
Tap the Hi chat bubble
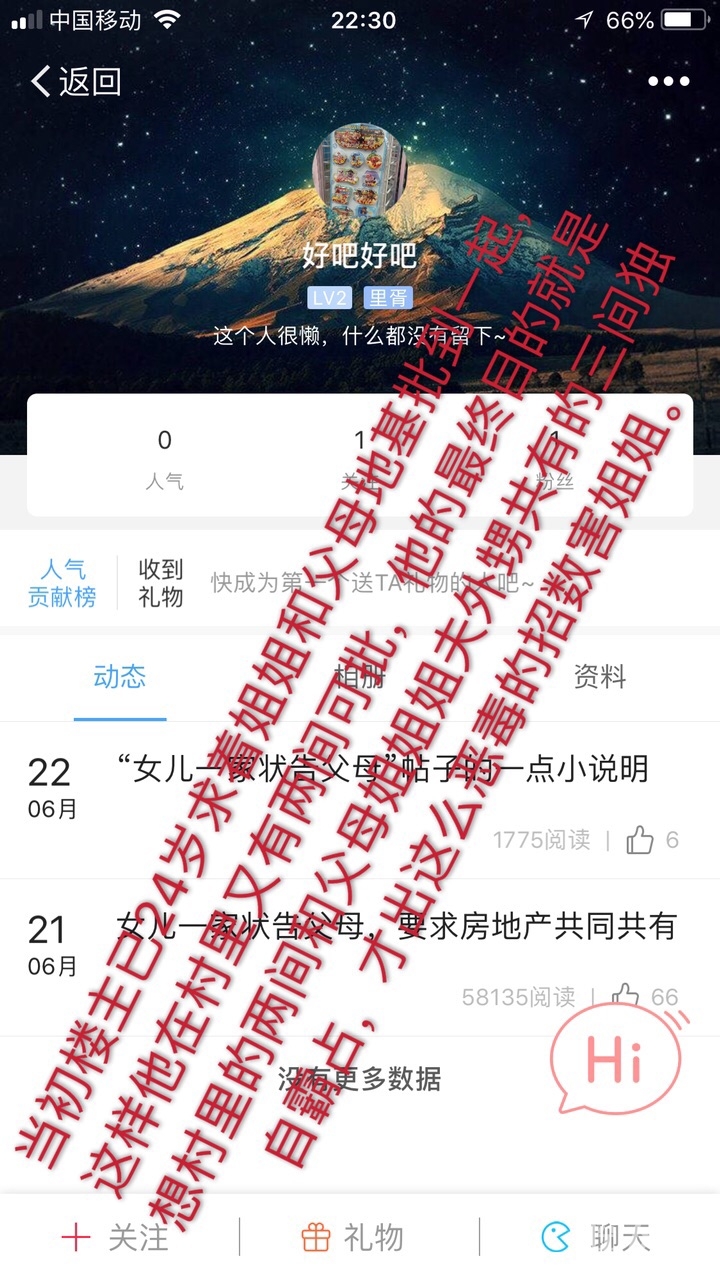tap(616, 1060)
